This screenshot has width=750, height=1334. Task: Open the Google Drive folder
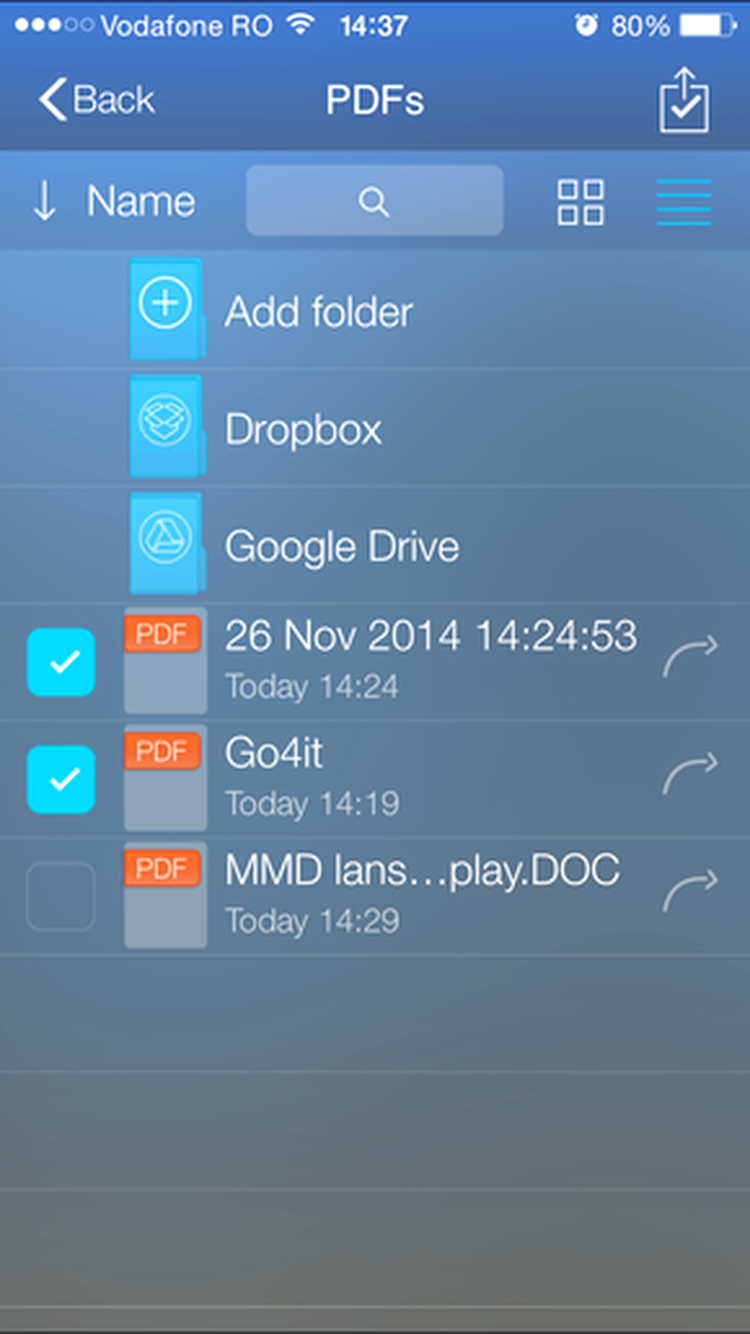point(375,544)
